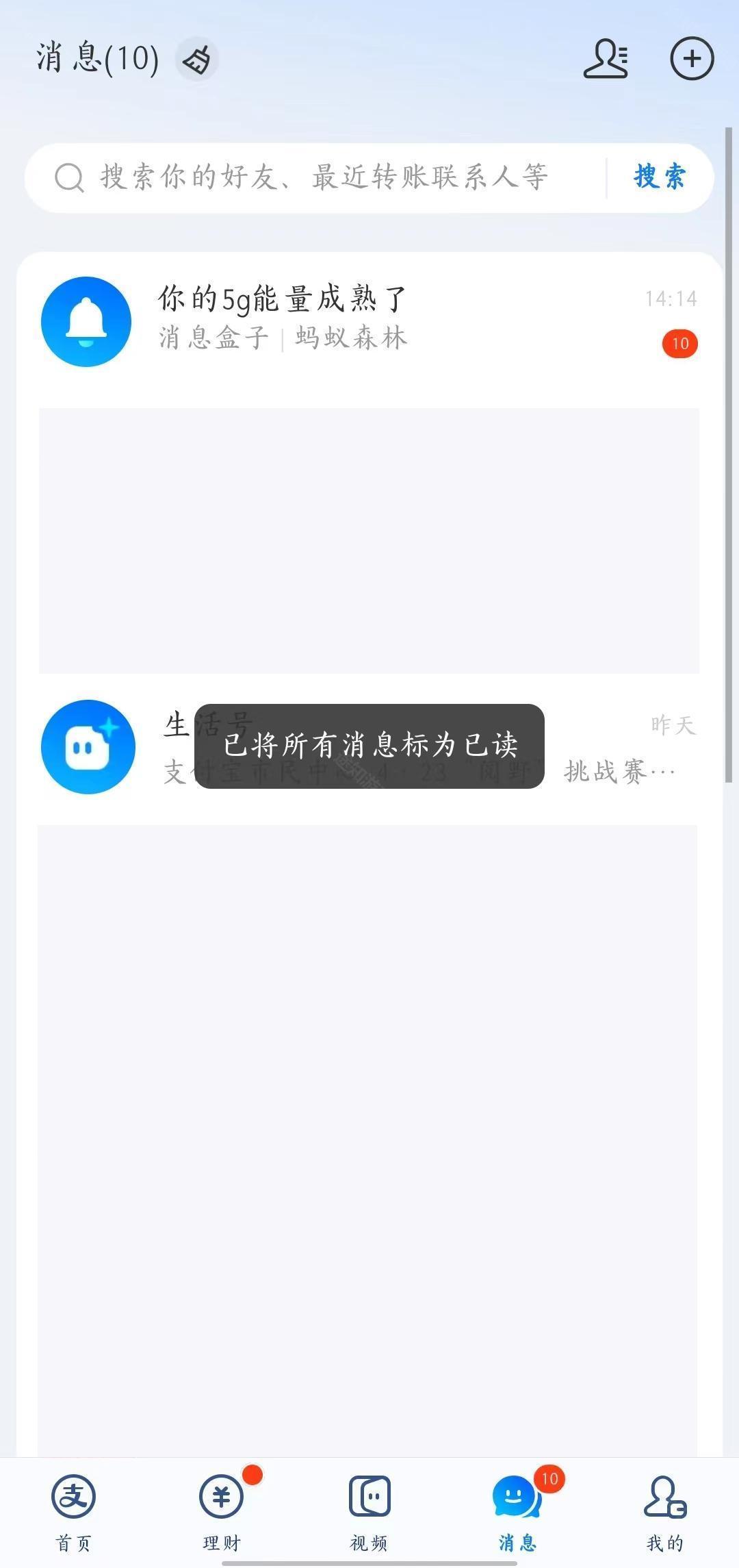Tap the blue 搜索 button
The width and height of the screenshot is (739, 1568).
659,177
